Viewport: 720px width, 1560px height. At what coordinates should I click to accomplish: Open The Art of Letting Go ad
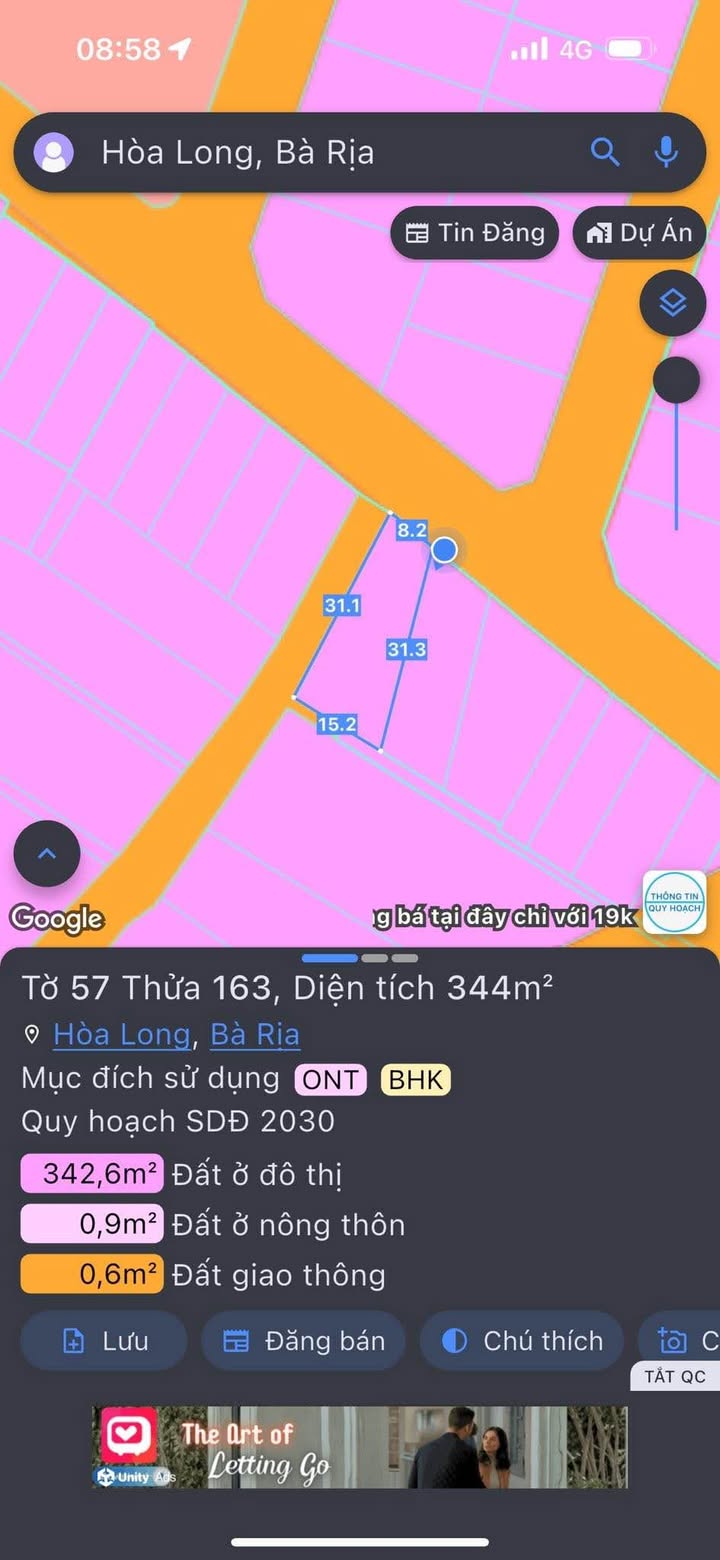point(360,1447)
